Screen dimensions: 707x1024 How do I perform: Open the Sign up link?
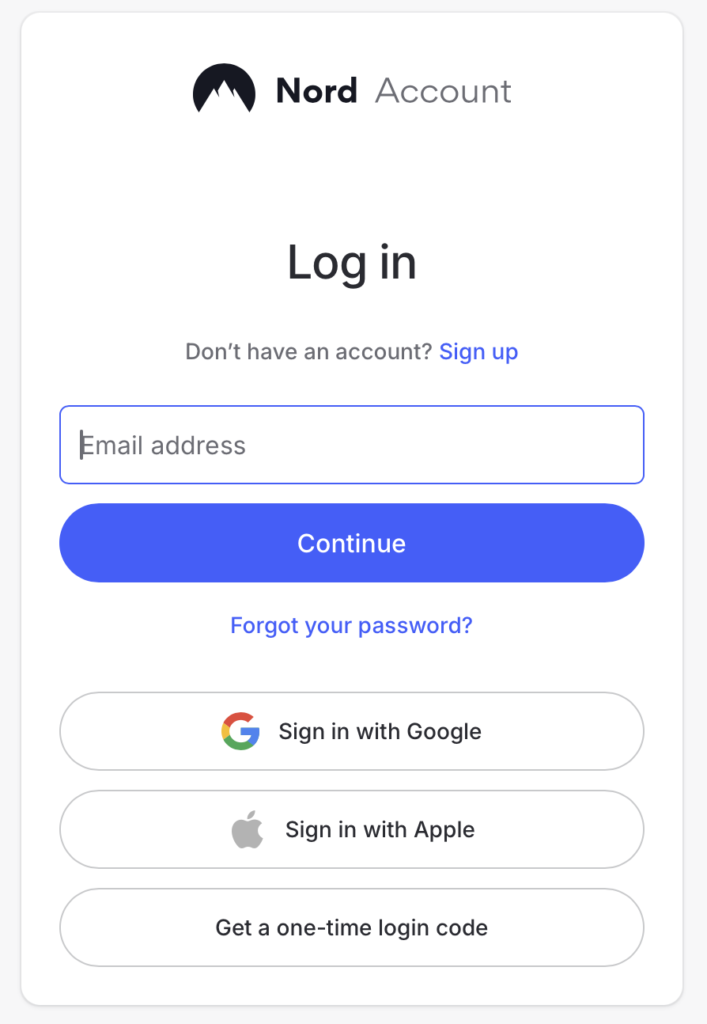(478, 352)
